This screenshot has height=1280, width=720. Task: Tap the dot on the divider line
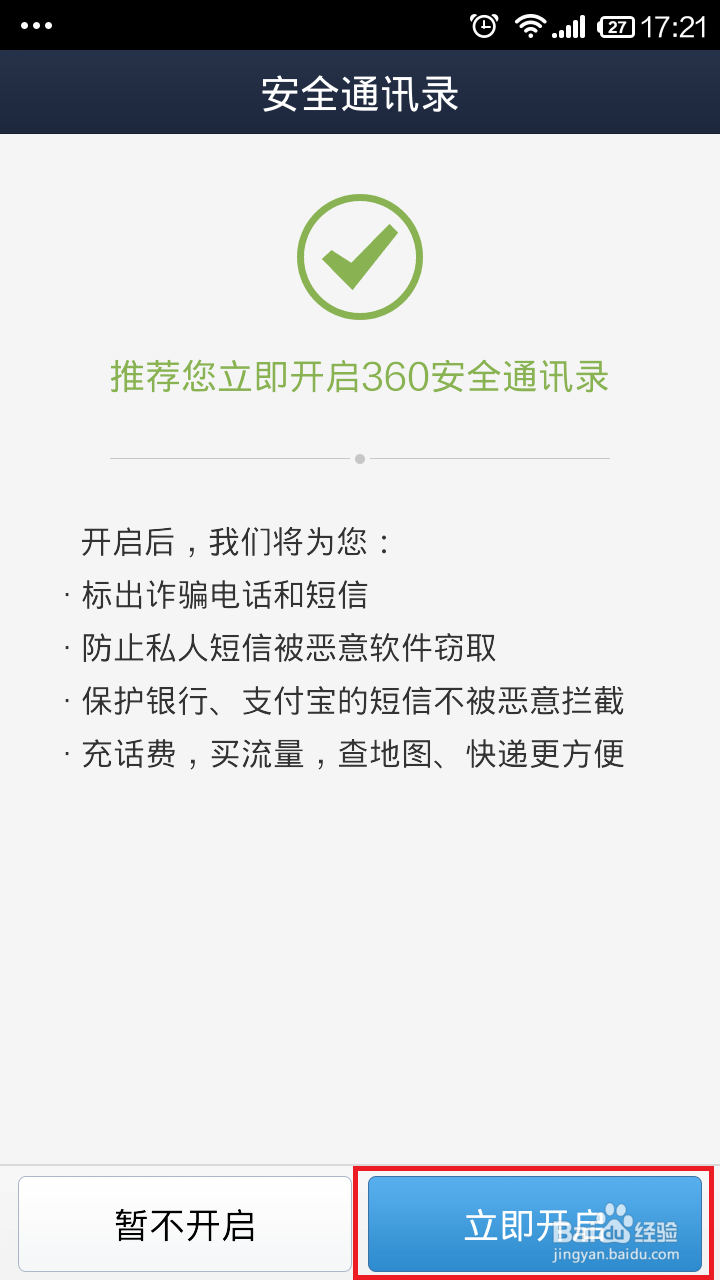[360, 458]
